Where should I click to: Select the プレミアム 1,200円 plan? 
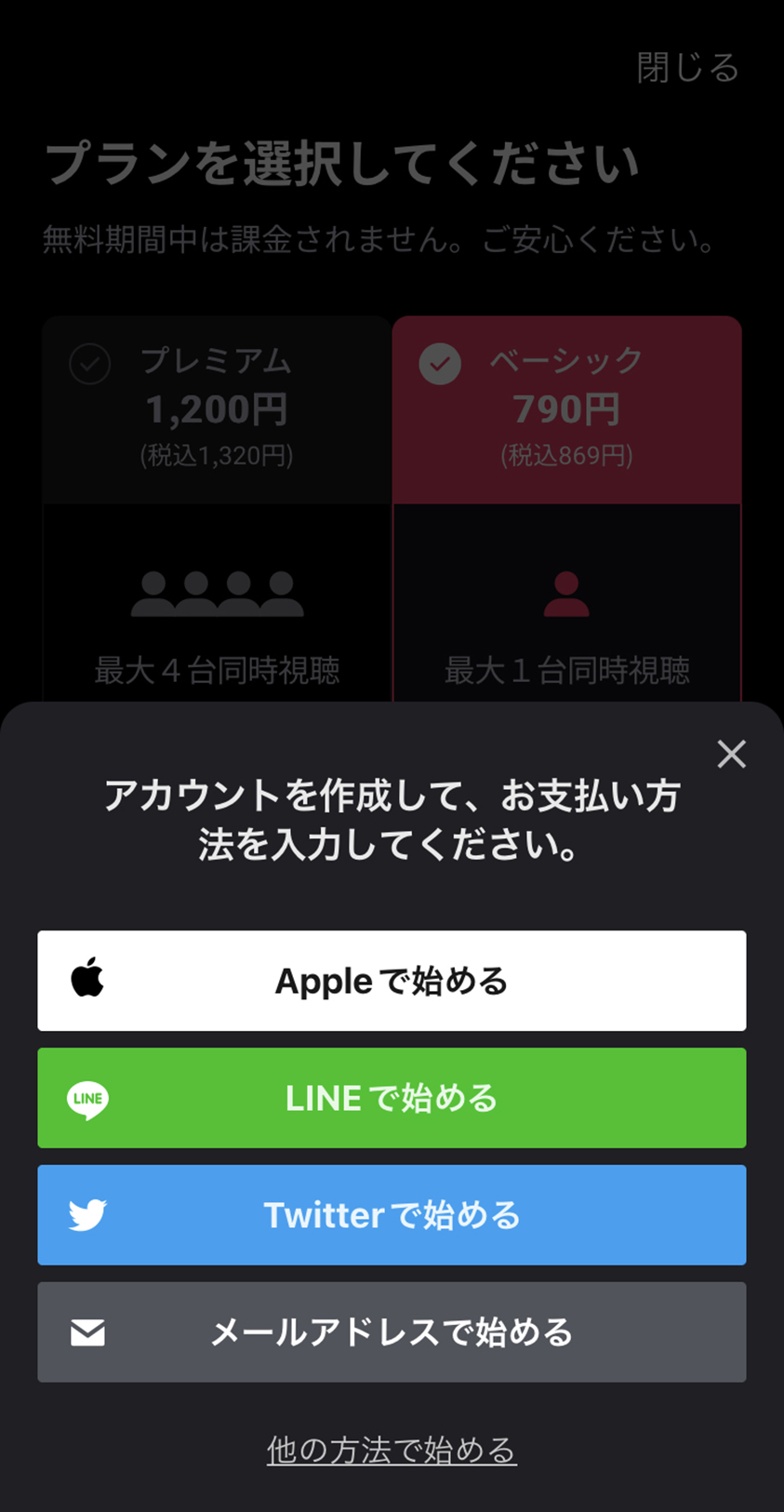(216, 409)
